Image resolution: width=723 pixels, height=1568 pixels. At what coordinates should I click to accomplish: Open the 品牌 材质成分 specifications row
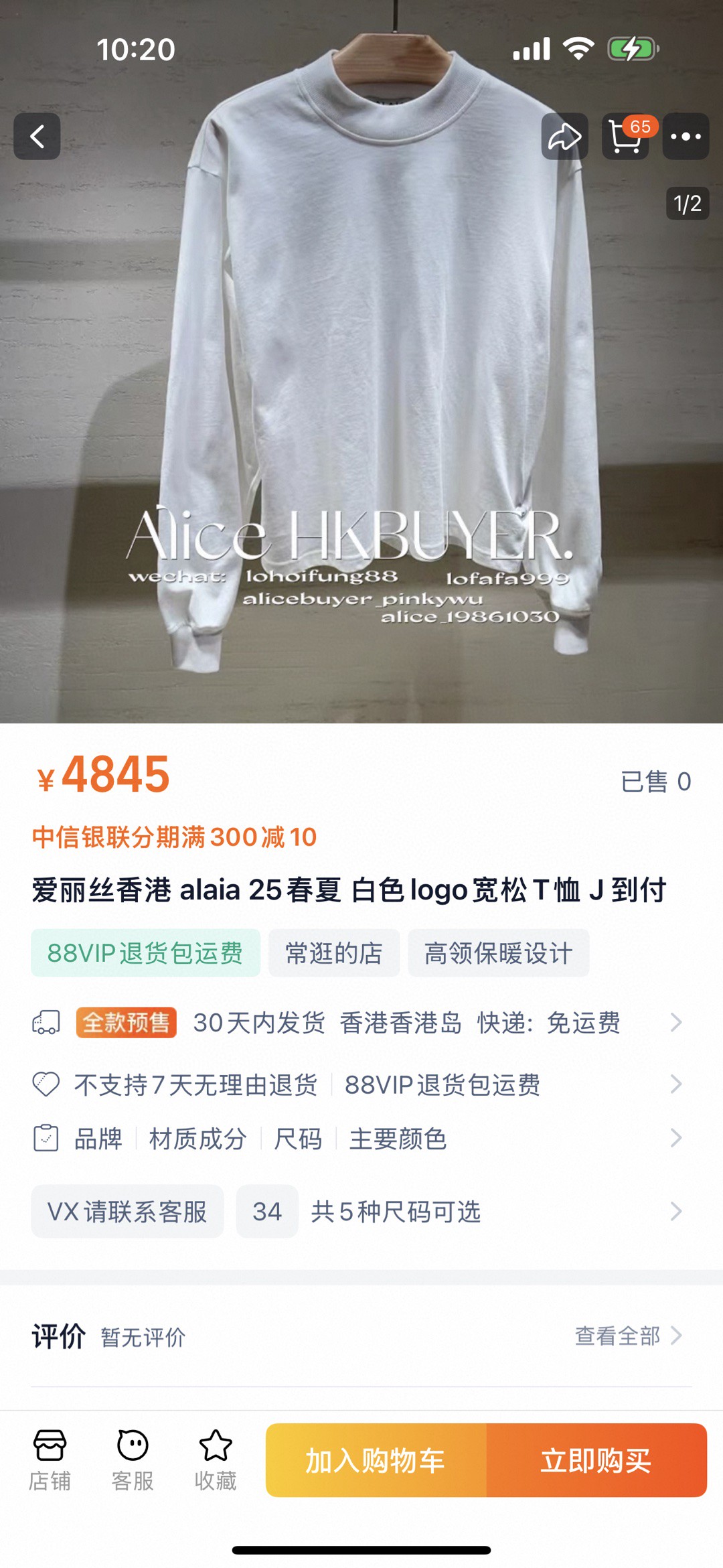(361, 1139)
